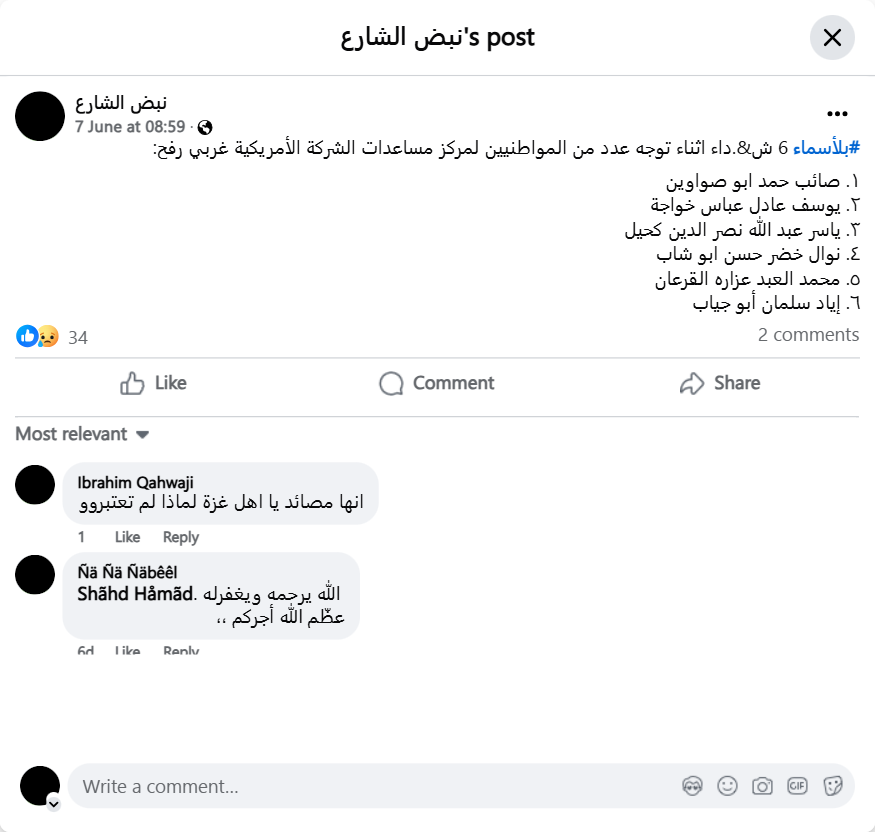The width and height of the screenshot is (875, 832).
Task: Open نبض الشارع page profile
Action: [x=121, y=102]
